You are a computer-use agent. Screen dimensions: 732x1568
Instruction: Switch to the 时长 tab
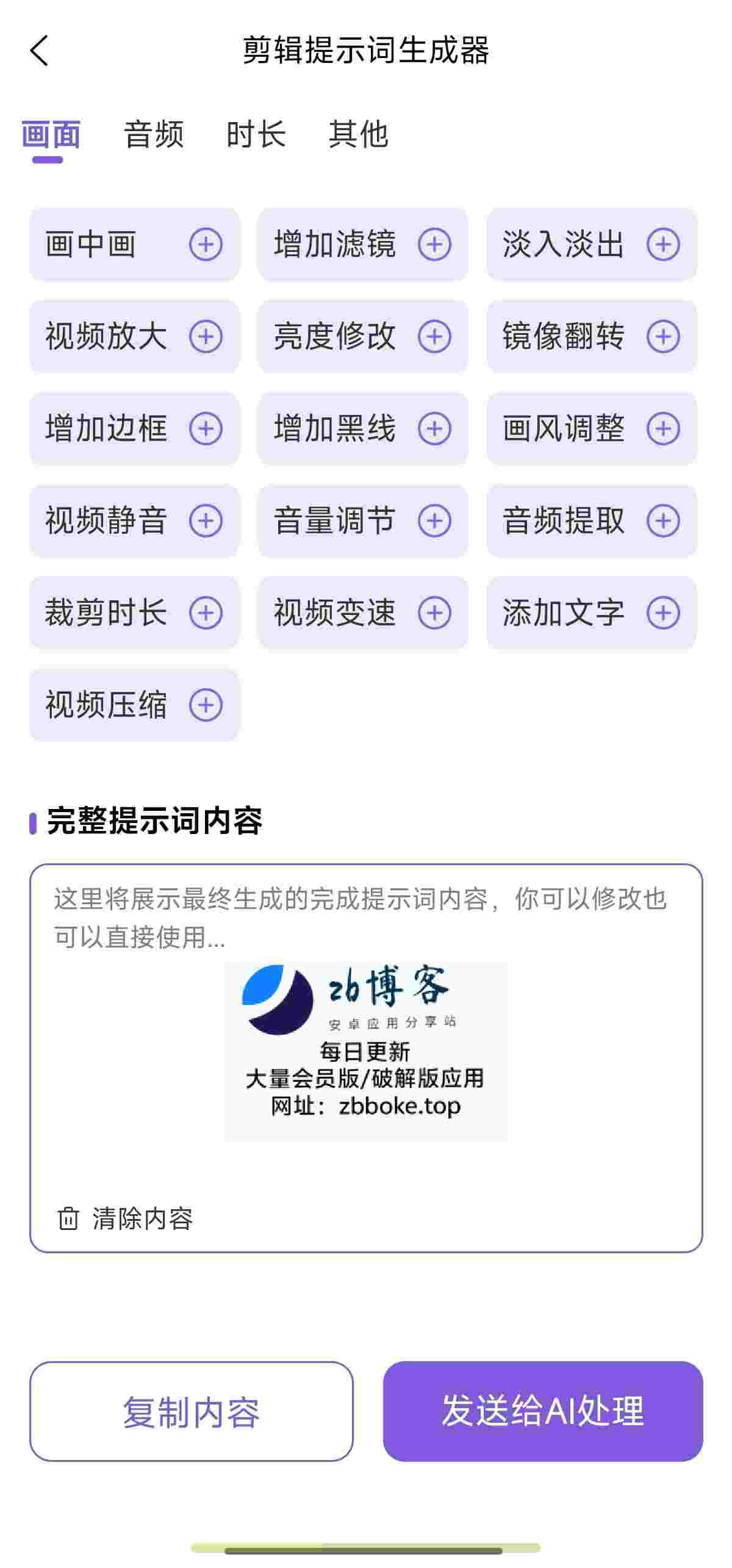[256, 134]
